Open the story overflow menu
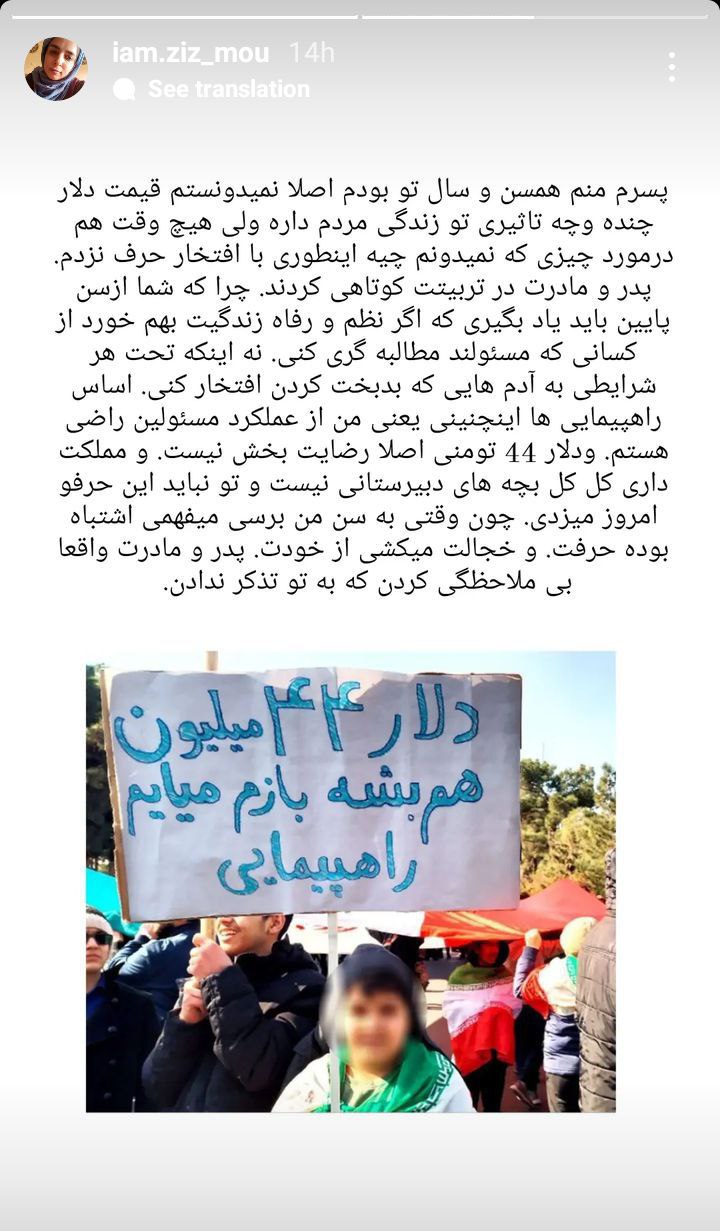720x1231 pixels. [x=672, y=67]
